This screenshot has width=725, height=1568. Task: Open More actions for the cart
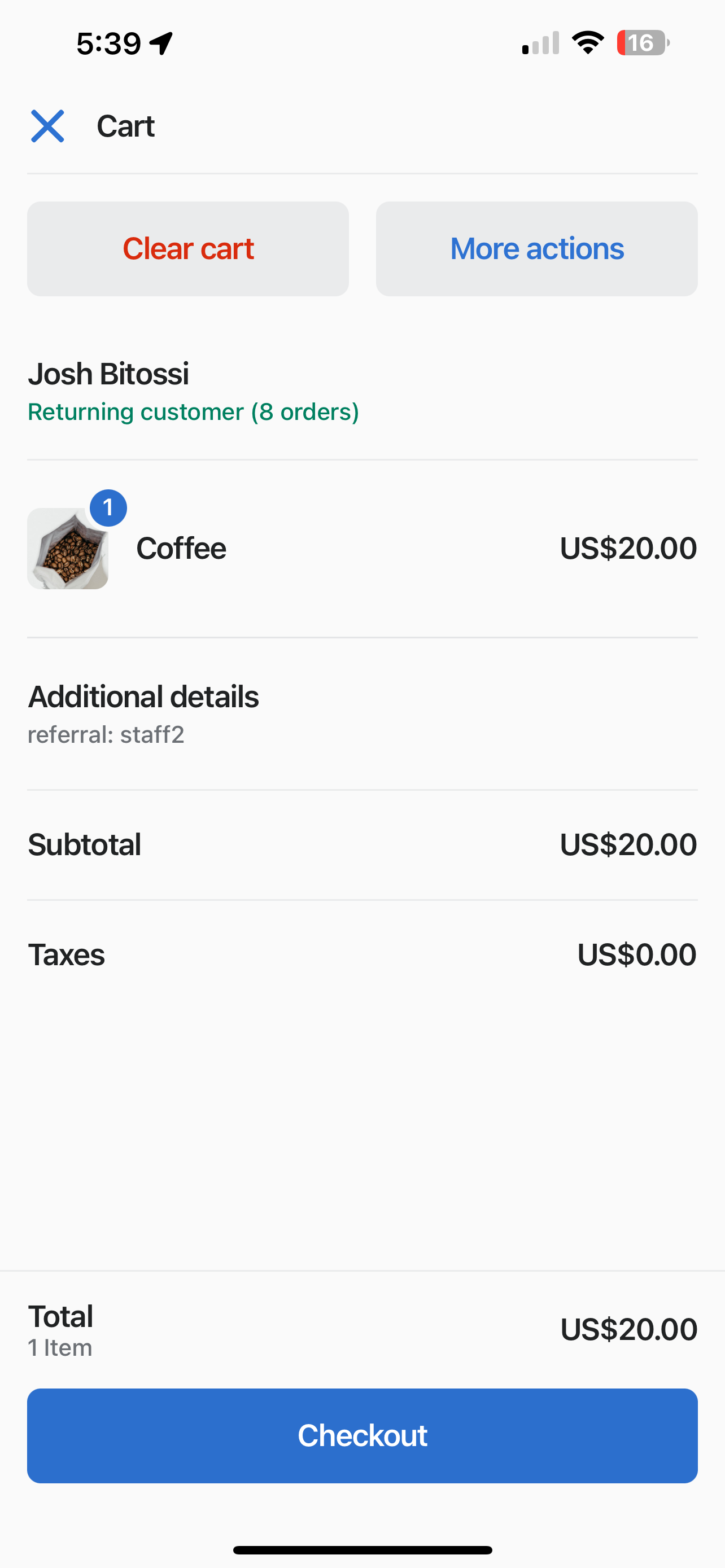(536, 248)
